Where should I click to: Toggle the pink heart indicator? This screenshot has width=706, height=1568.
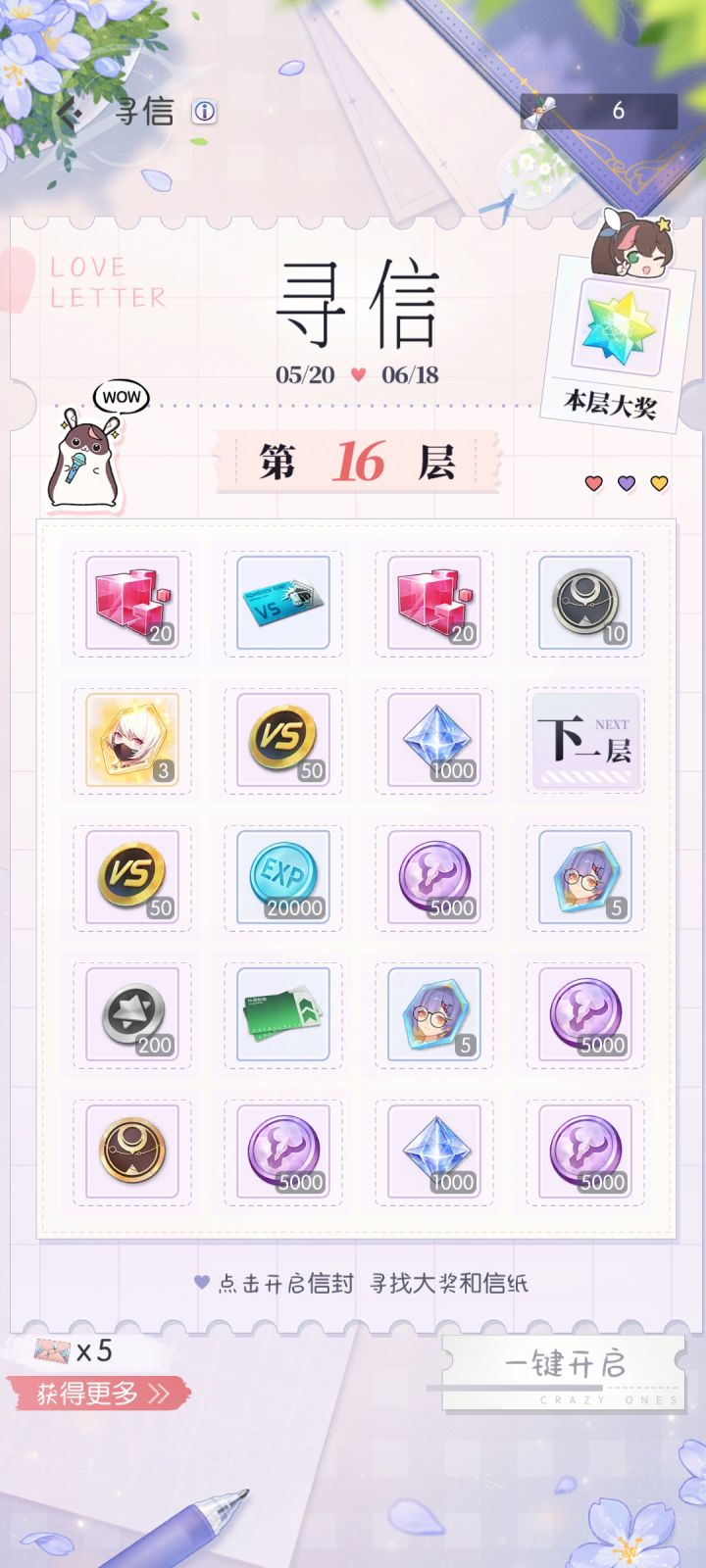pos(592,482)
